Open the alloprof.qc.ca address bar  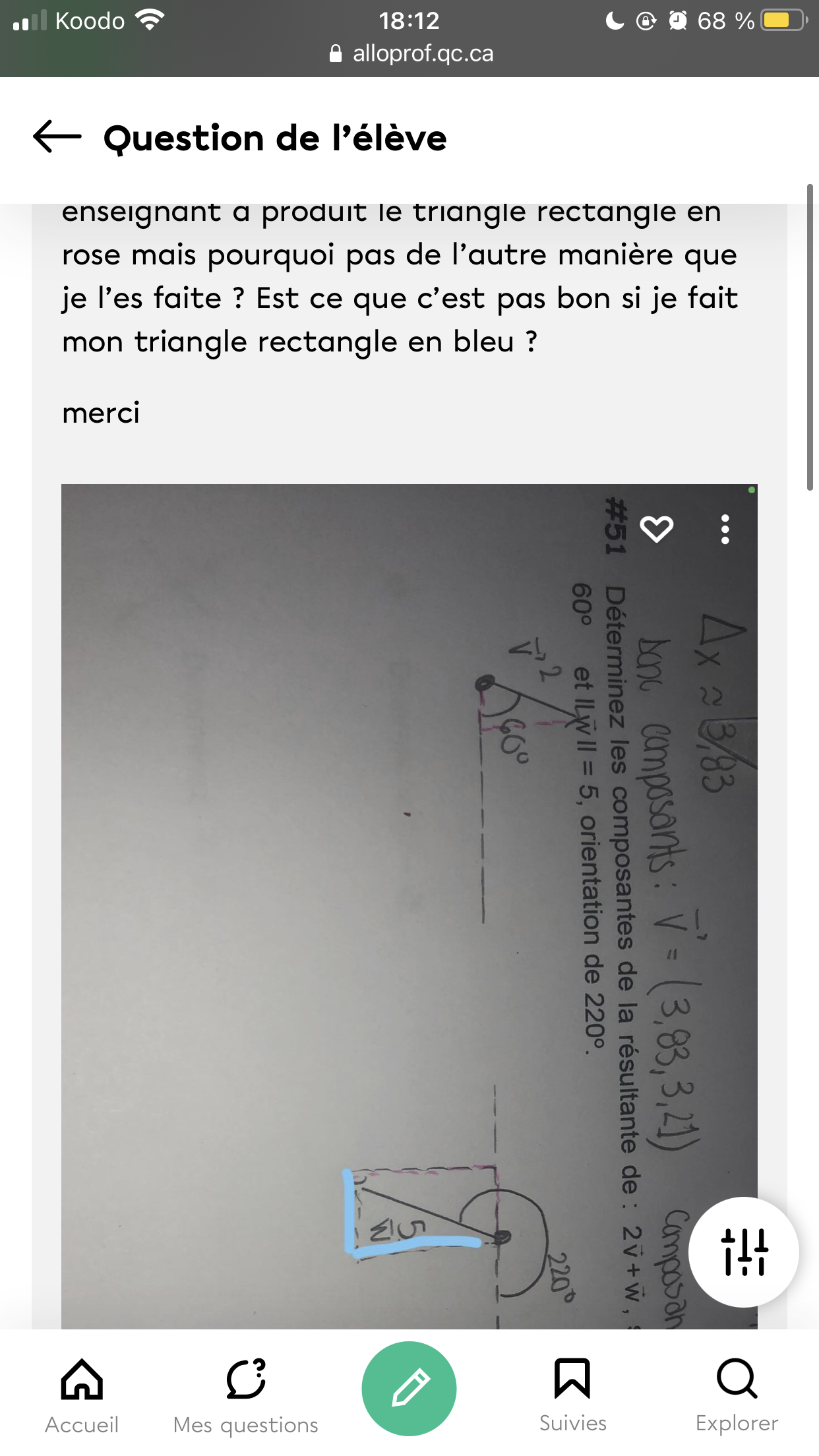(422, 53)
